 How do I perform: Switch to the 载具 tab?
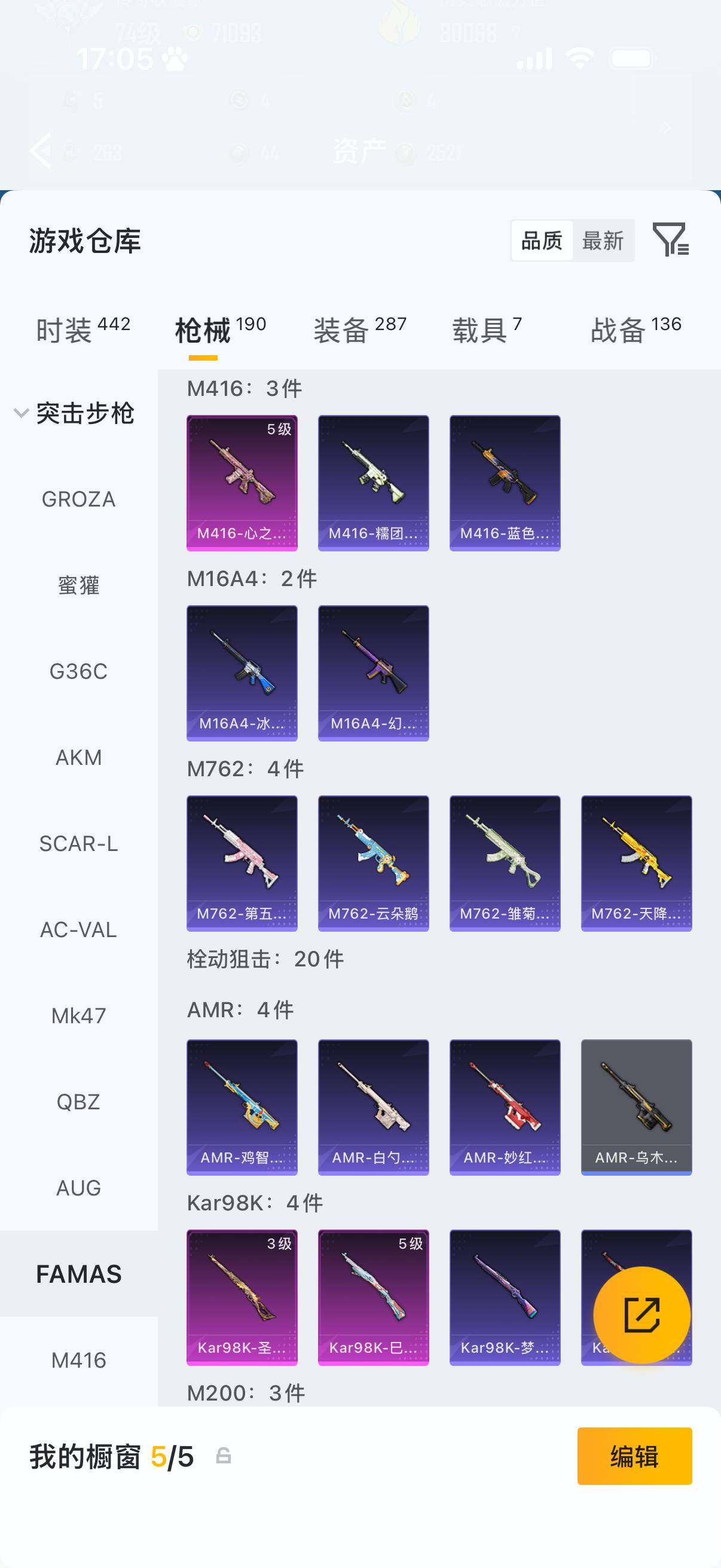[x=487, y=330]
